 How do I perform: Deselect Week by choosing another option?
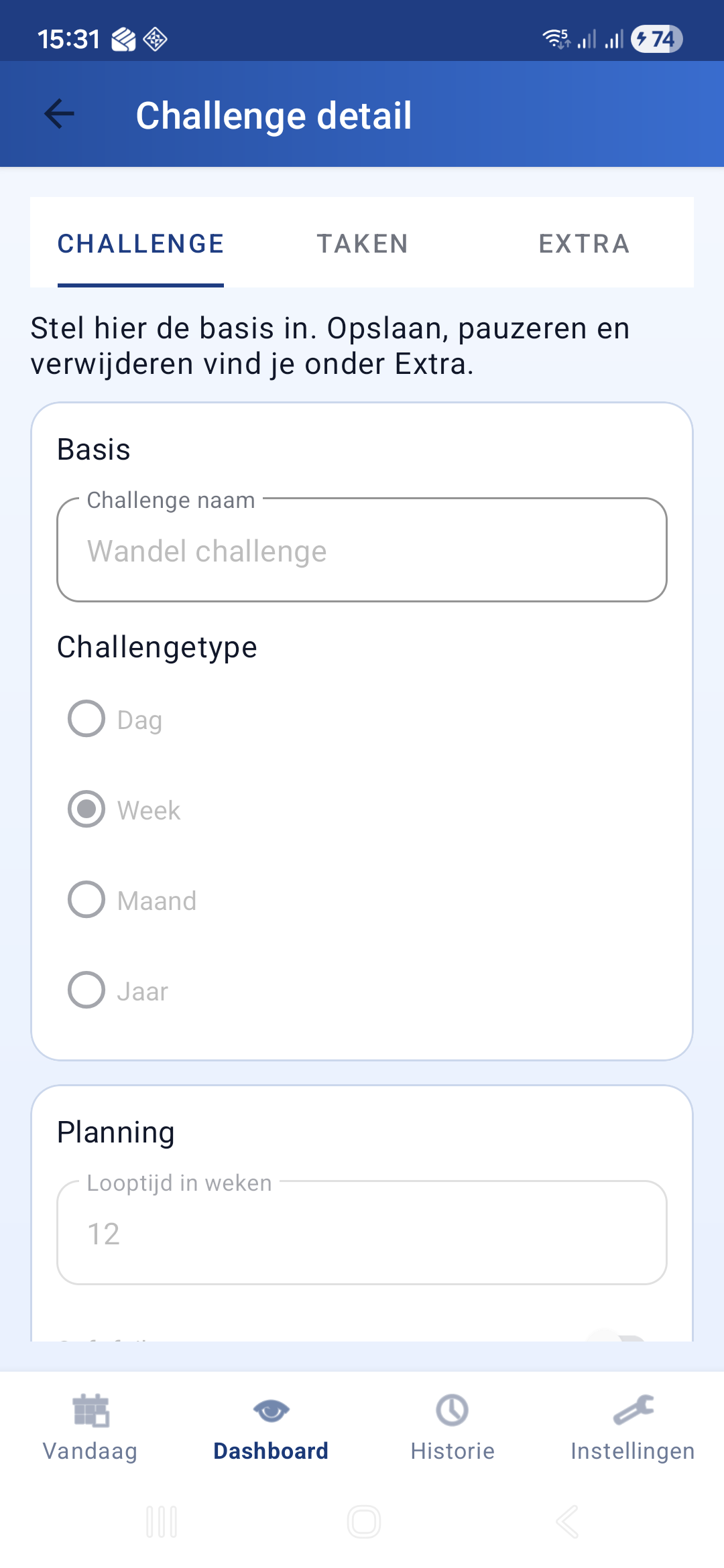[86, 719]
